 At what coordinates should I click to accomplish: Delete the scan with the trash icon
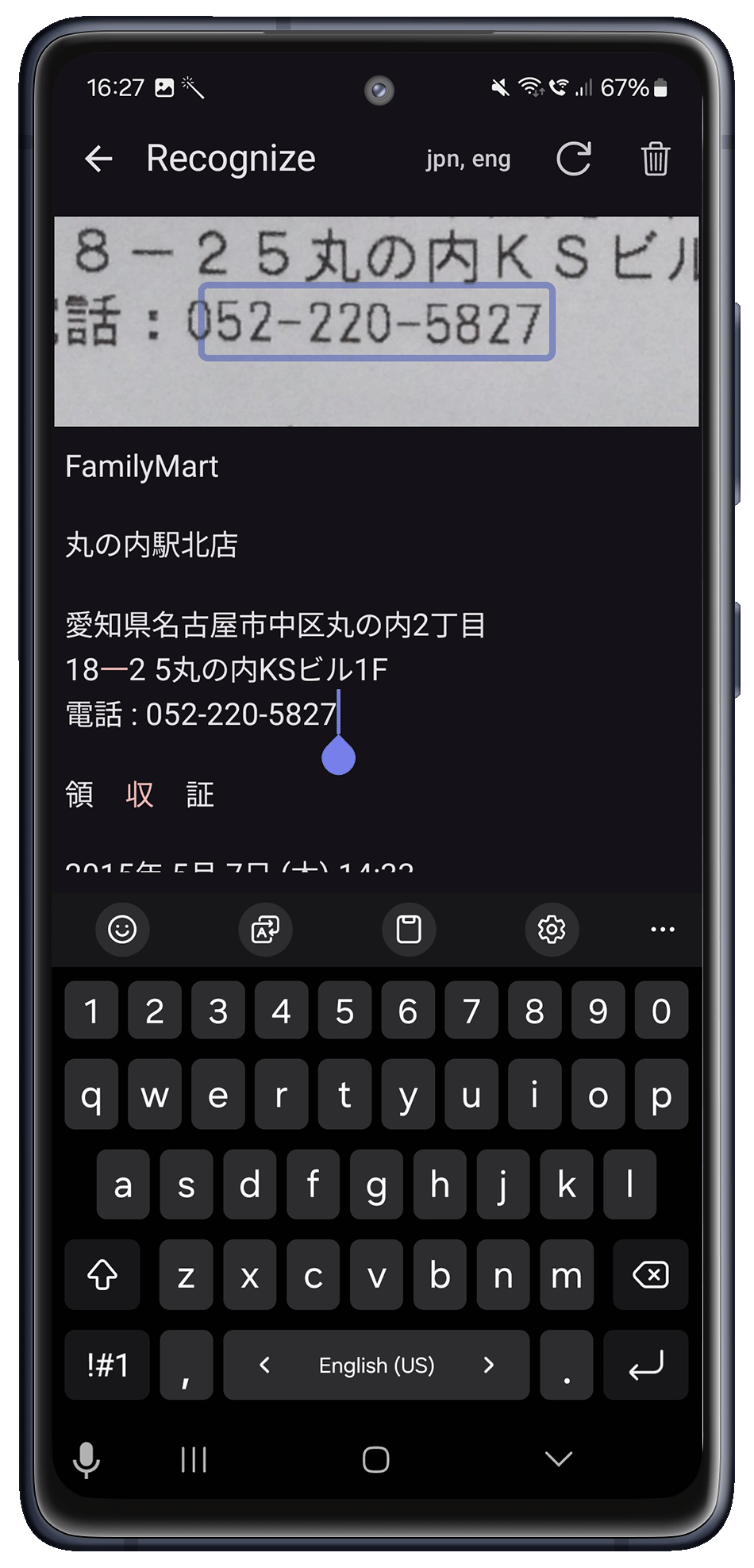pyautogui.click(x=655, y=159)
